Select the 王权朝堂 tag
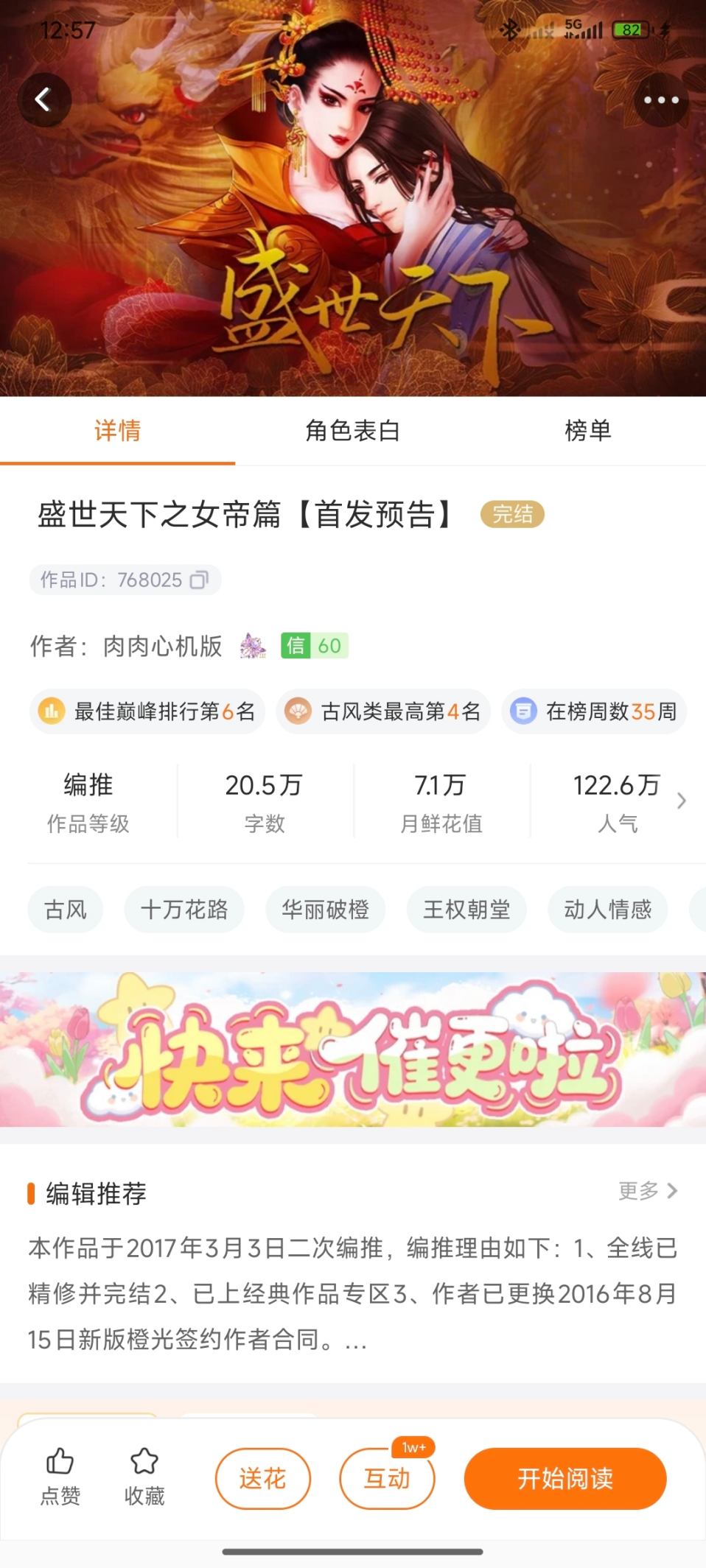706x1568 pixels. [x=466, y=910]
